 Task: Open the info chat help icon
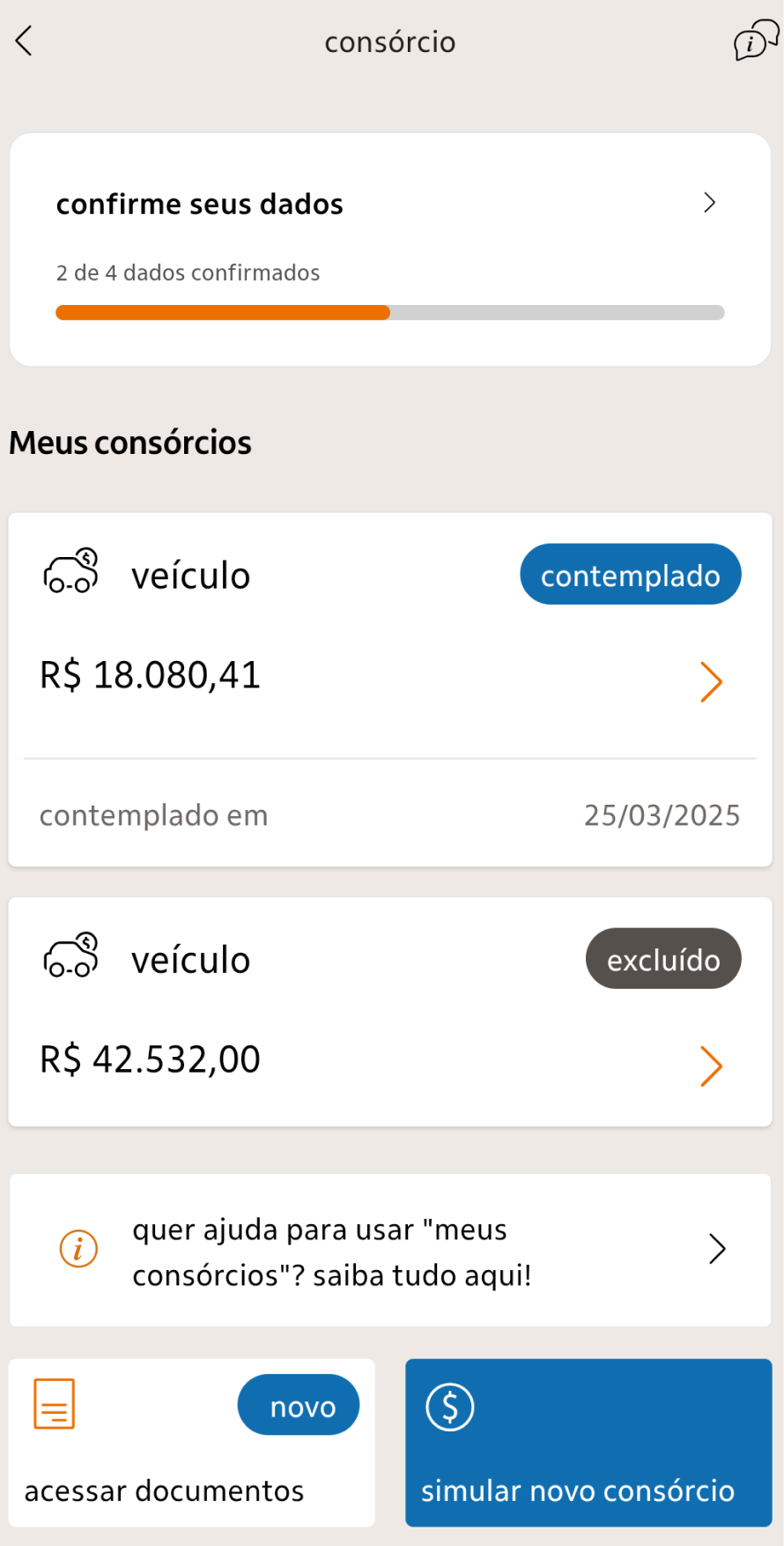(756, 41)
